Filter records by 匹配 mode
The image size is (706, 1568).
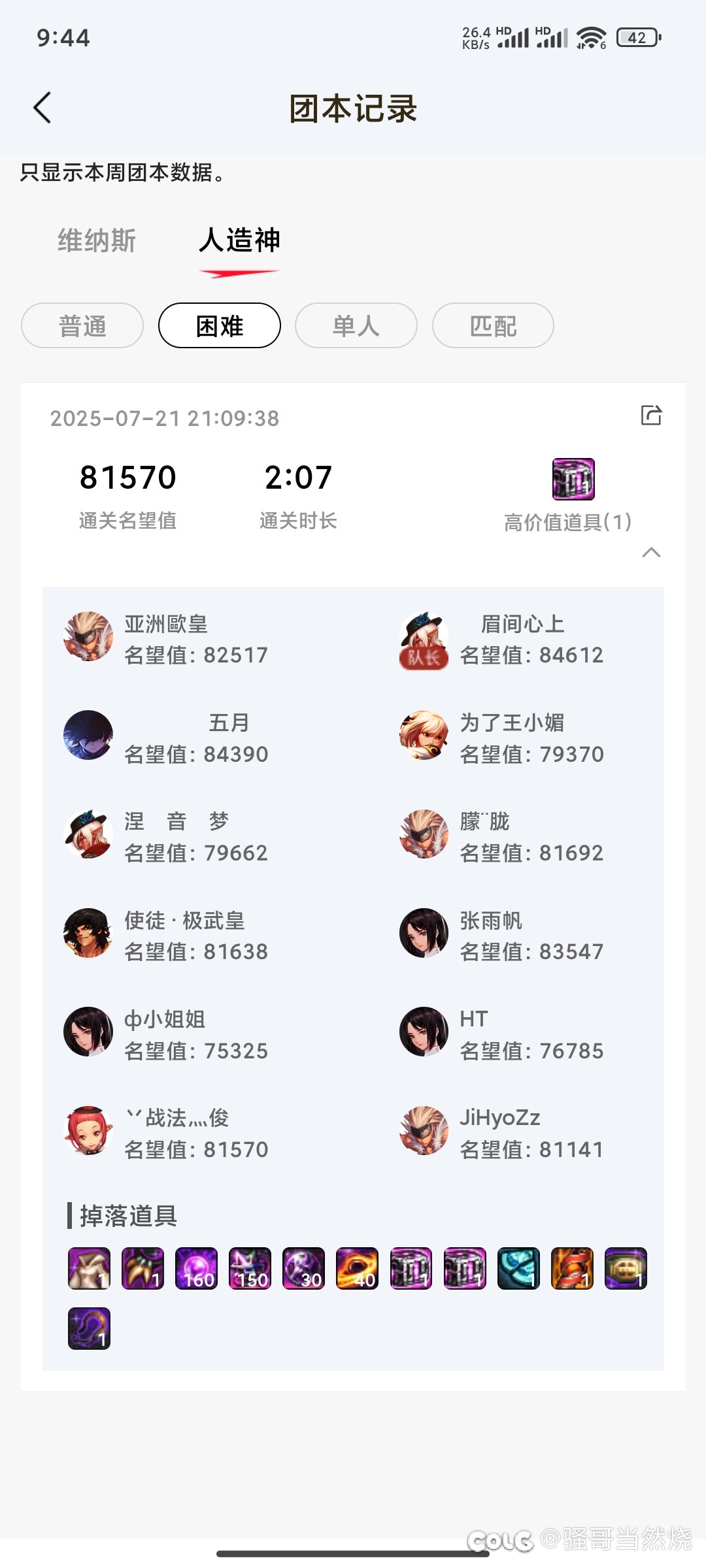493,325
